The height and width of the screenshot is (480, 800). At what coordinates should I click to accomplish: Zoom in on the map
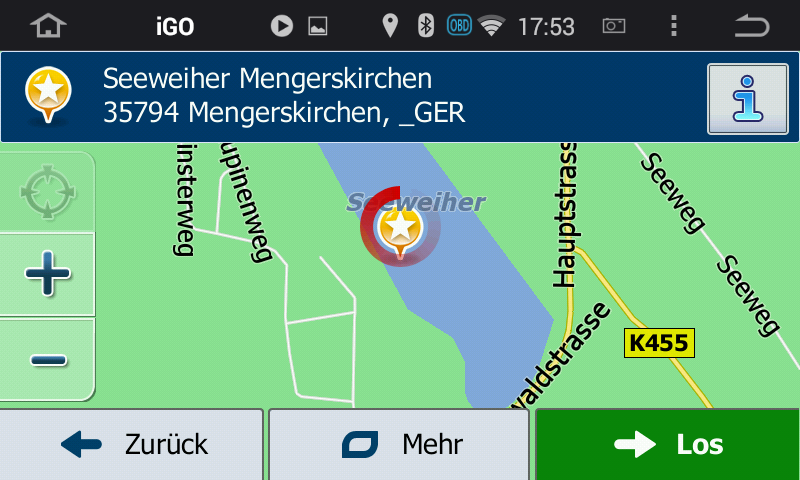pos(47,273)
